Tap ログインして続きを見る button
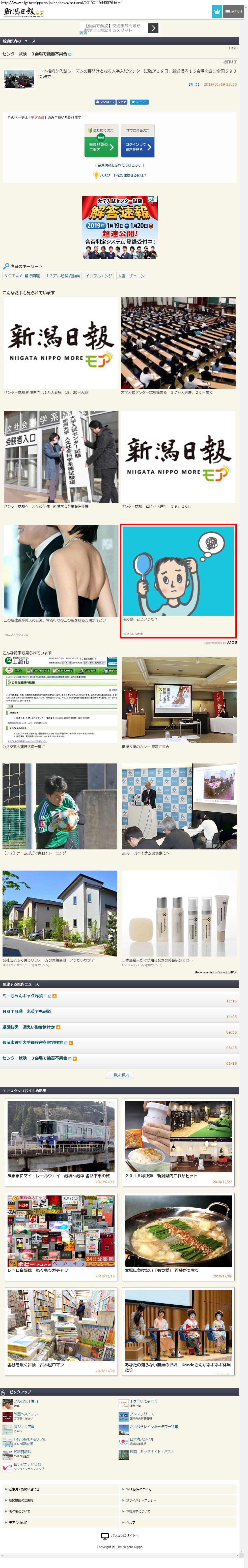 (138, 147)
